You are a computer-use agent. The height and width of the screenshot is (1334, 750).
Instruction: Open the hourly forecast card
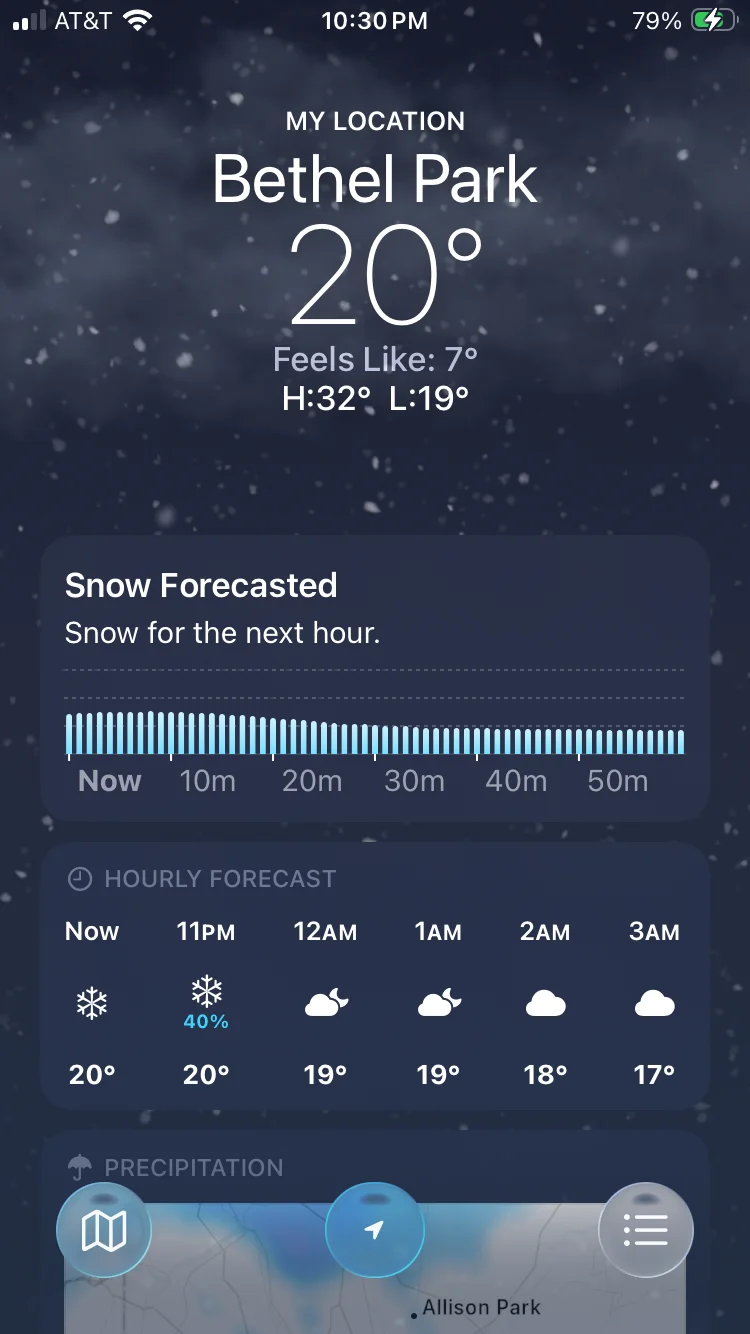click(375, 976)
